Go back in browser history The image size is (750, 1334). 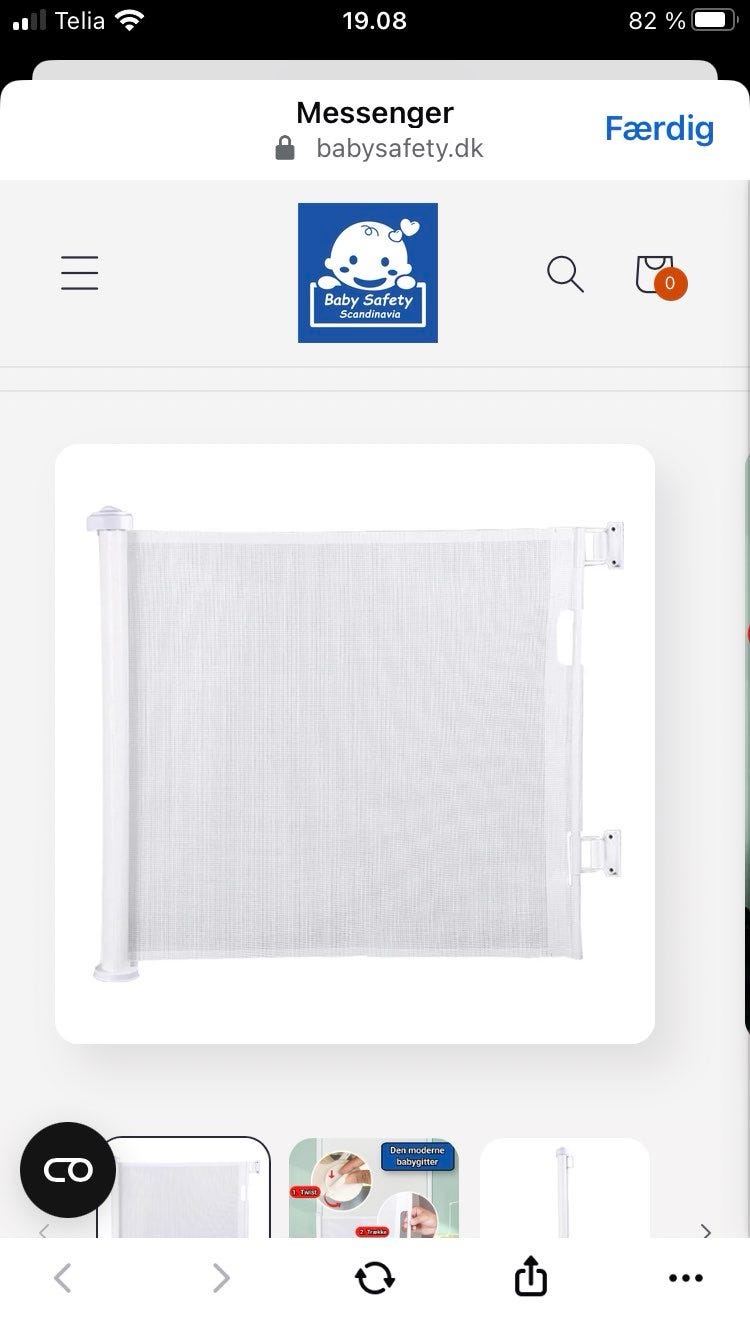[63, 1277]
